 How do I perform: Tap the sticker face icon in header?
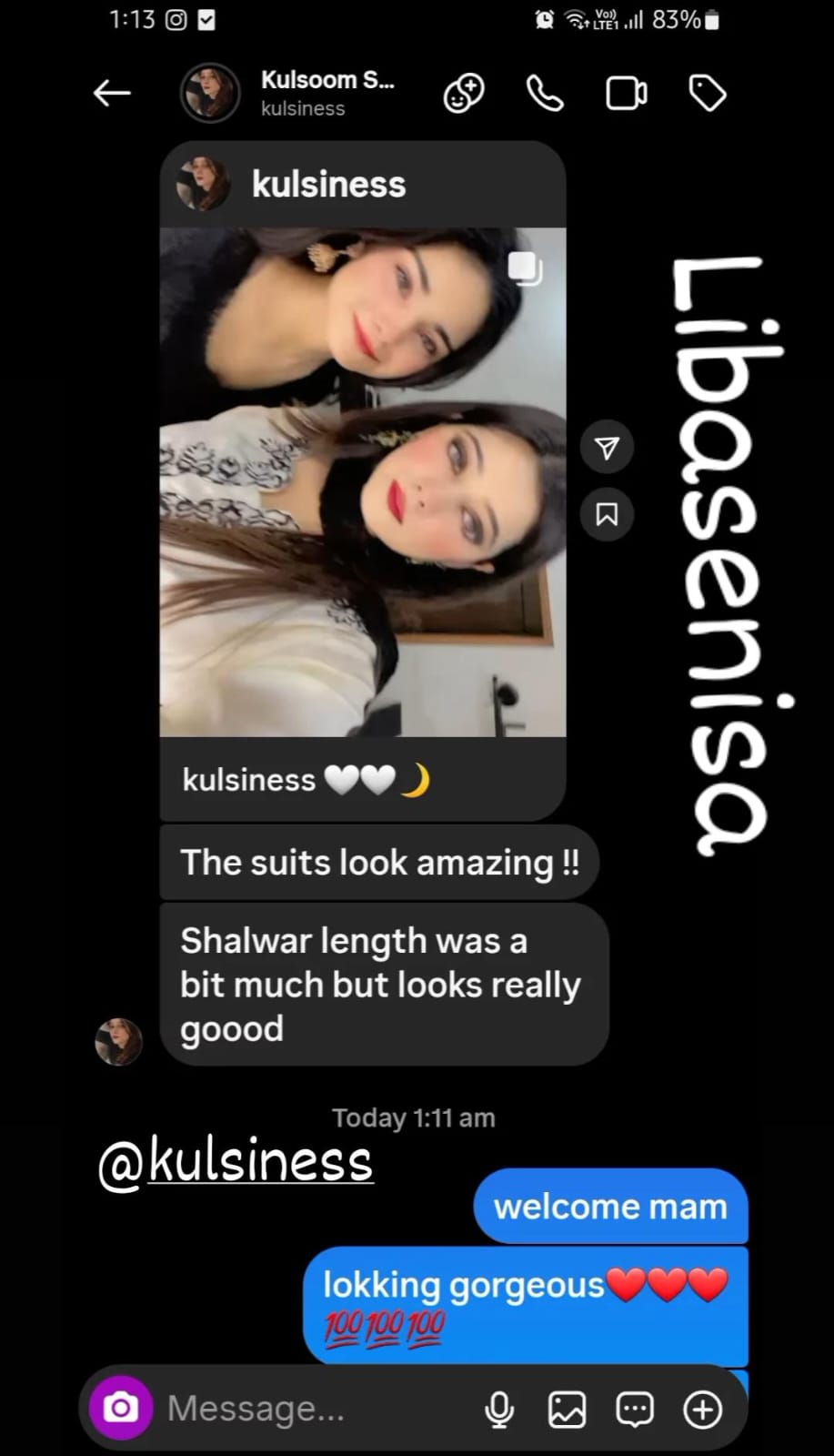[x=464, y=93]
